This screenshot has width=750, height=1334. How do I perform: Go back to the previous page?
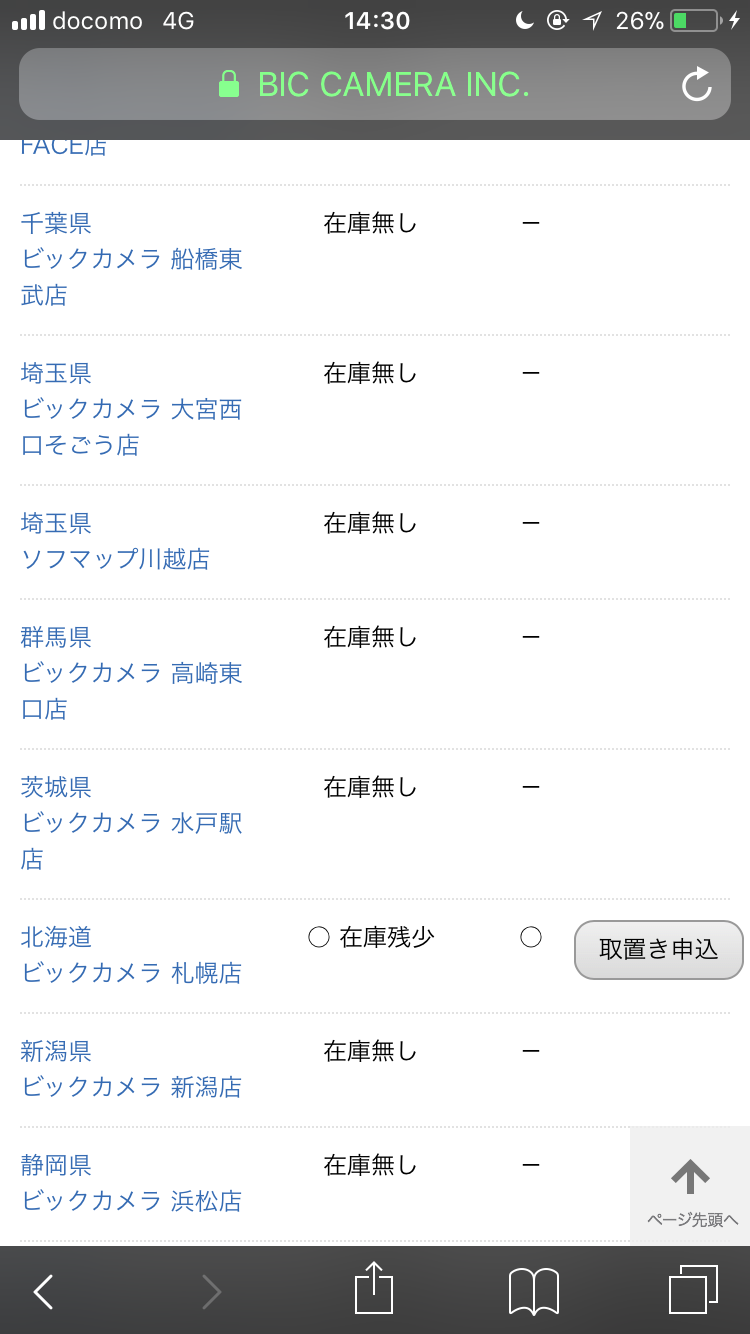pyautogui.click(x=43, y=1292)
